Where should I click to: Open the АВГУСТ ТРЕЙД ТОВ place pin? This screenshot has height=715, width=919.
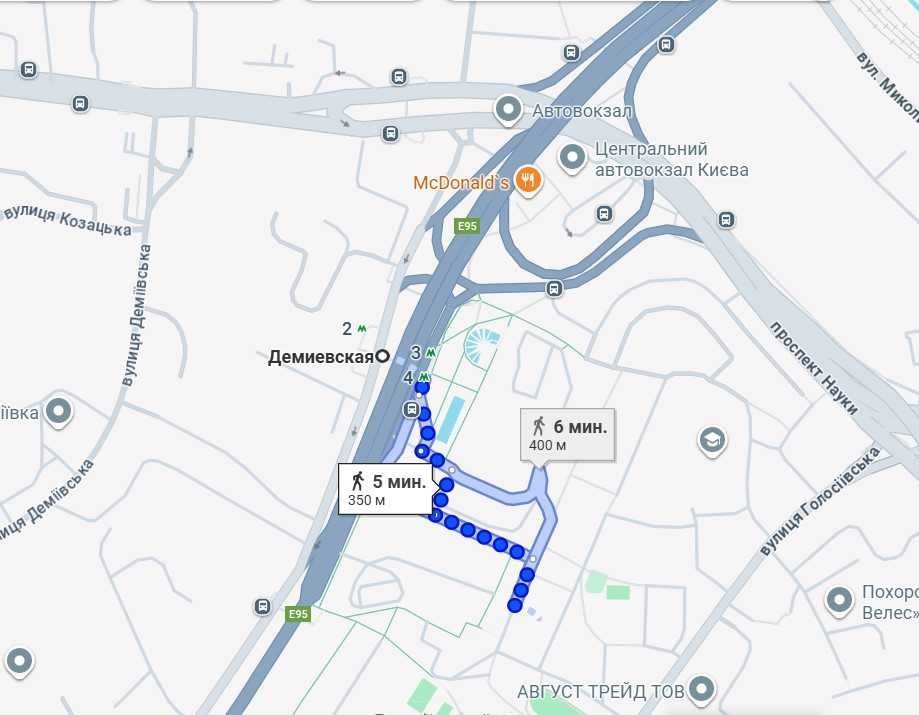pyautogui.click(x=703, y=689)
